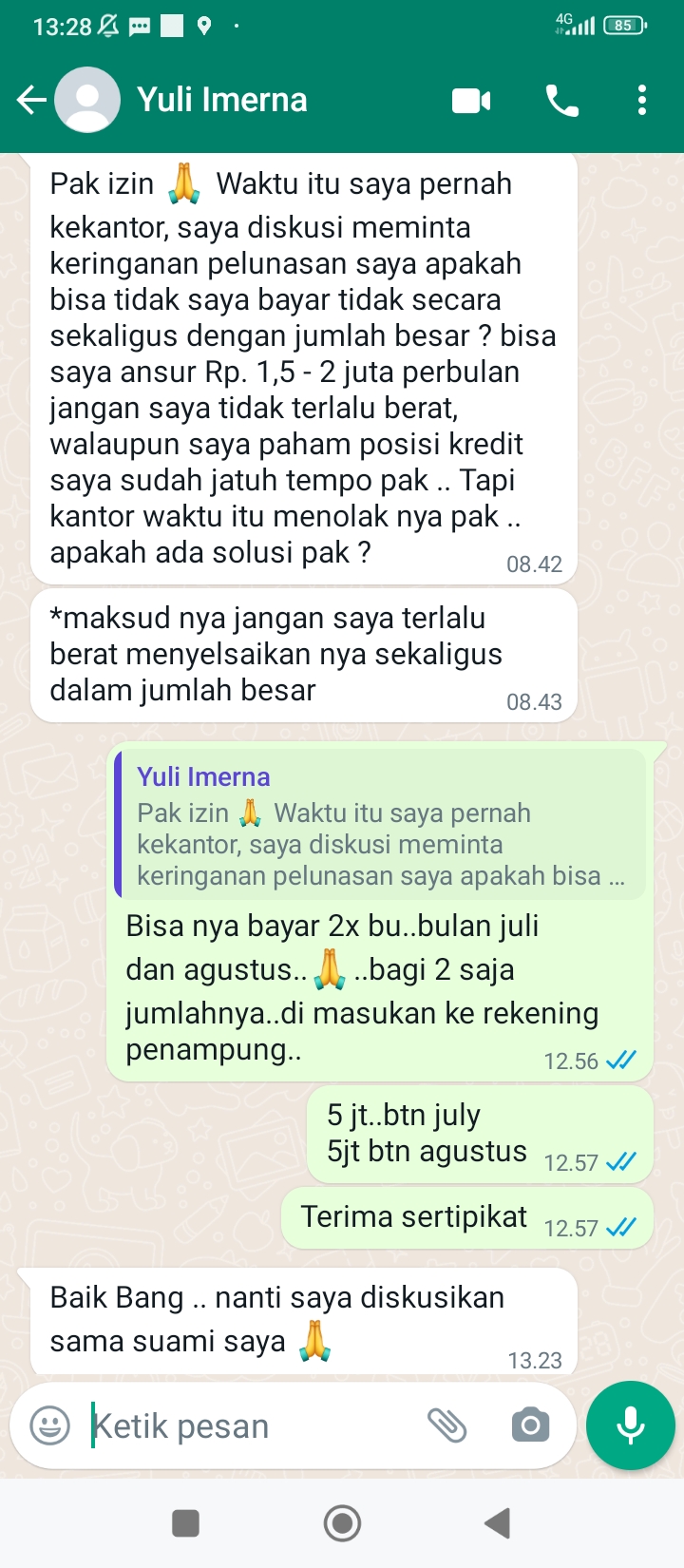
Task: Open the three-dot overflow menu
Action: [642, 100]
